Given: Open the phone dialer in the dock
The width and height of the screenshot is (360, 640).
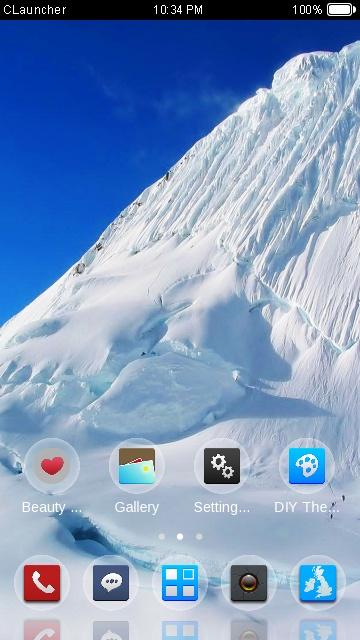Looking at the screenshot, I should click(x=42, y=583).
